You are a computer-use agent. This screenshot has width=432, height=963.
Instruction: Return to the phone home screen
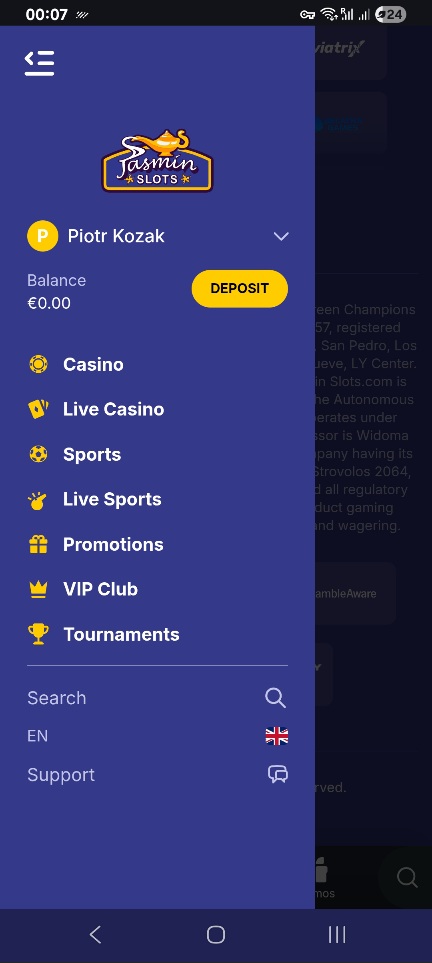pos(216,935)
